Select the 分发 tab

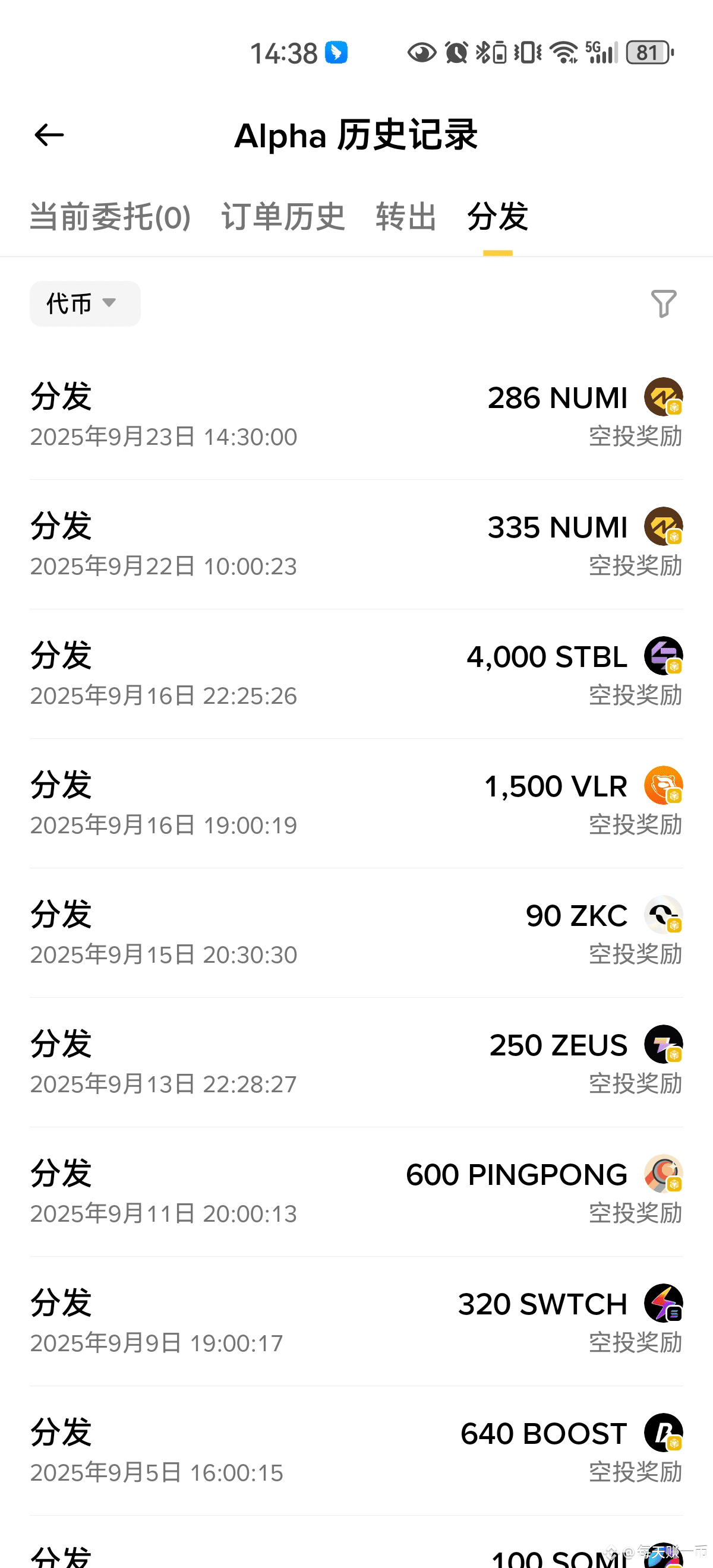[497, 217]
